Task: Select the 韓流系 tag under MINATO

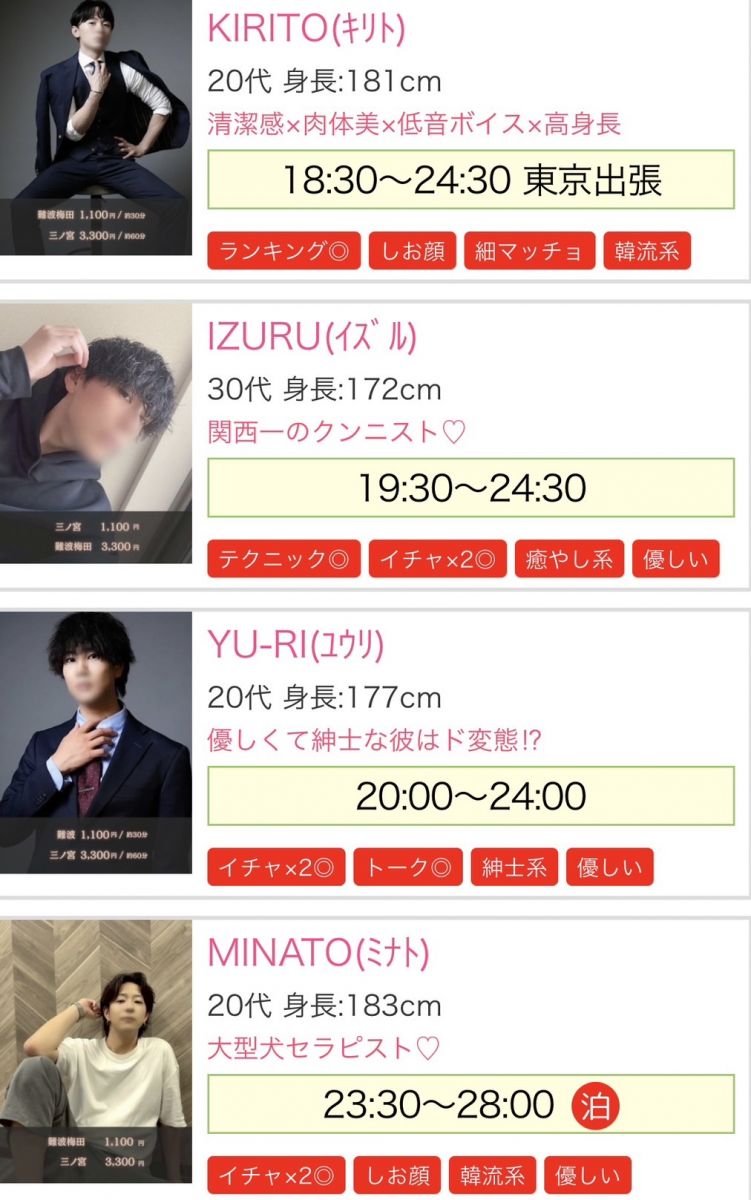Action: tap(492, 1175)
